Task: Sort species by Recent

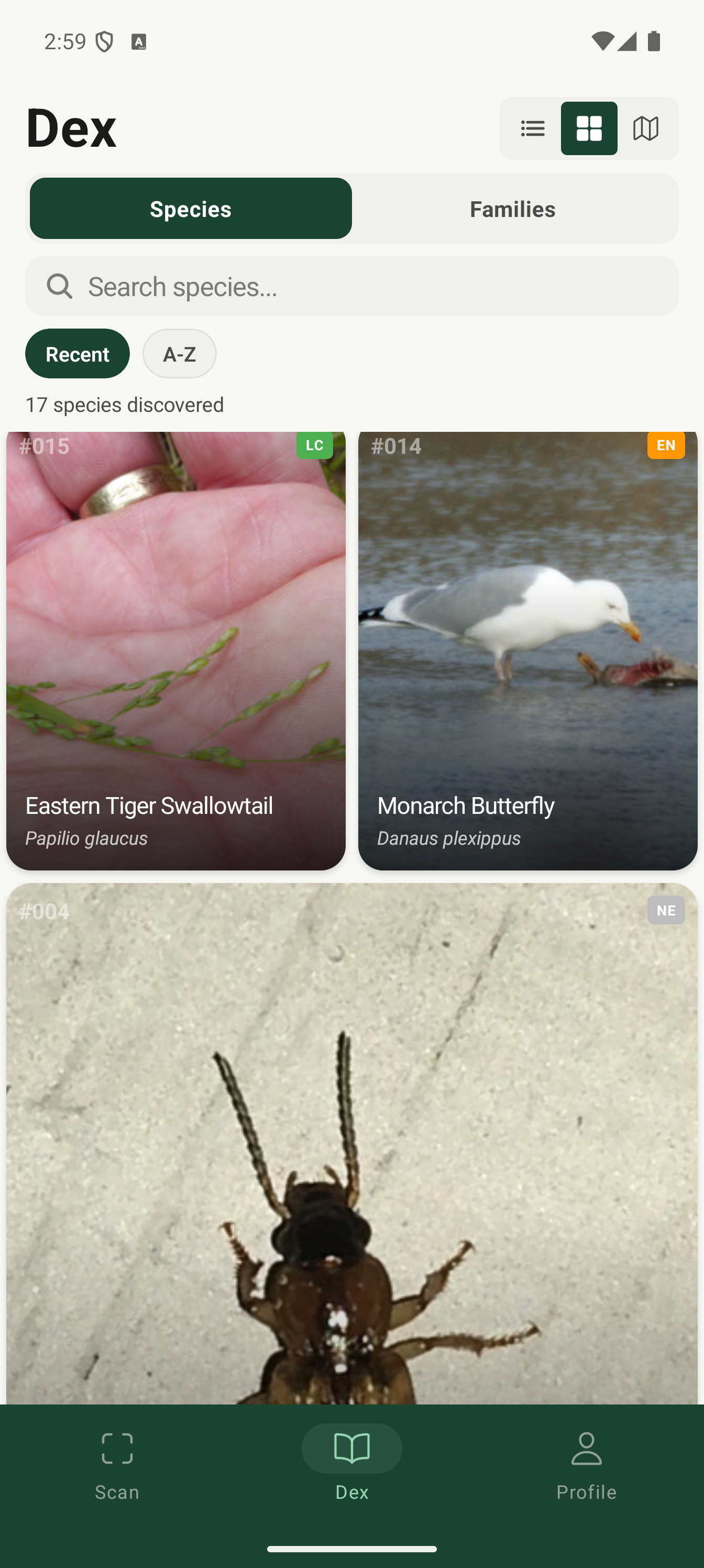Action: coord(78,354)
